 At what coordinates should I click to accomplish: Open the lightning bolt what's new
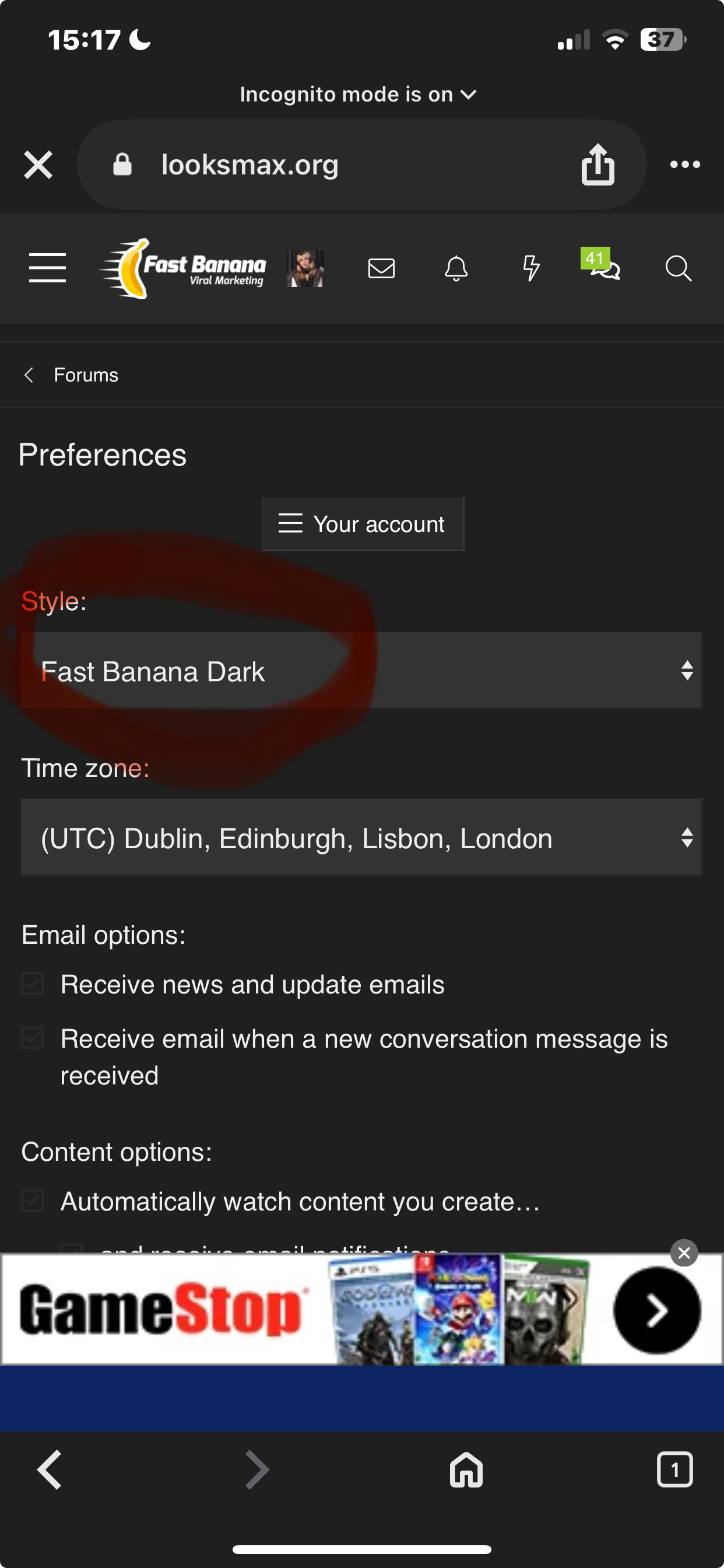(531, 268)
